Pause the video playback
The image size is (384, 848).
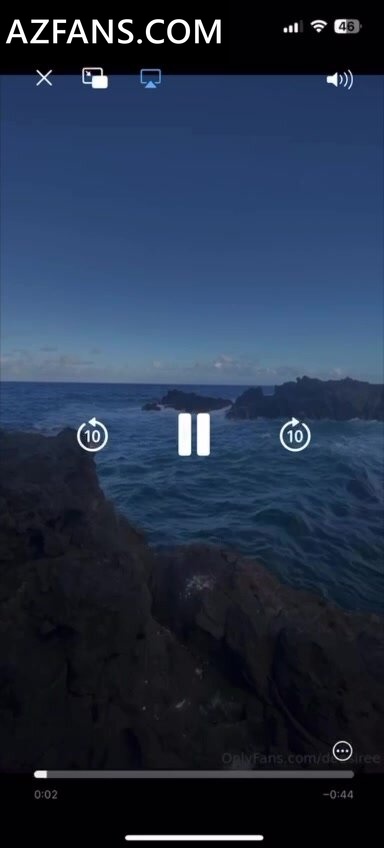point(194,435)
